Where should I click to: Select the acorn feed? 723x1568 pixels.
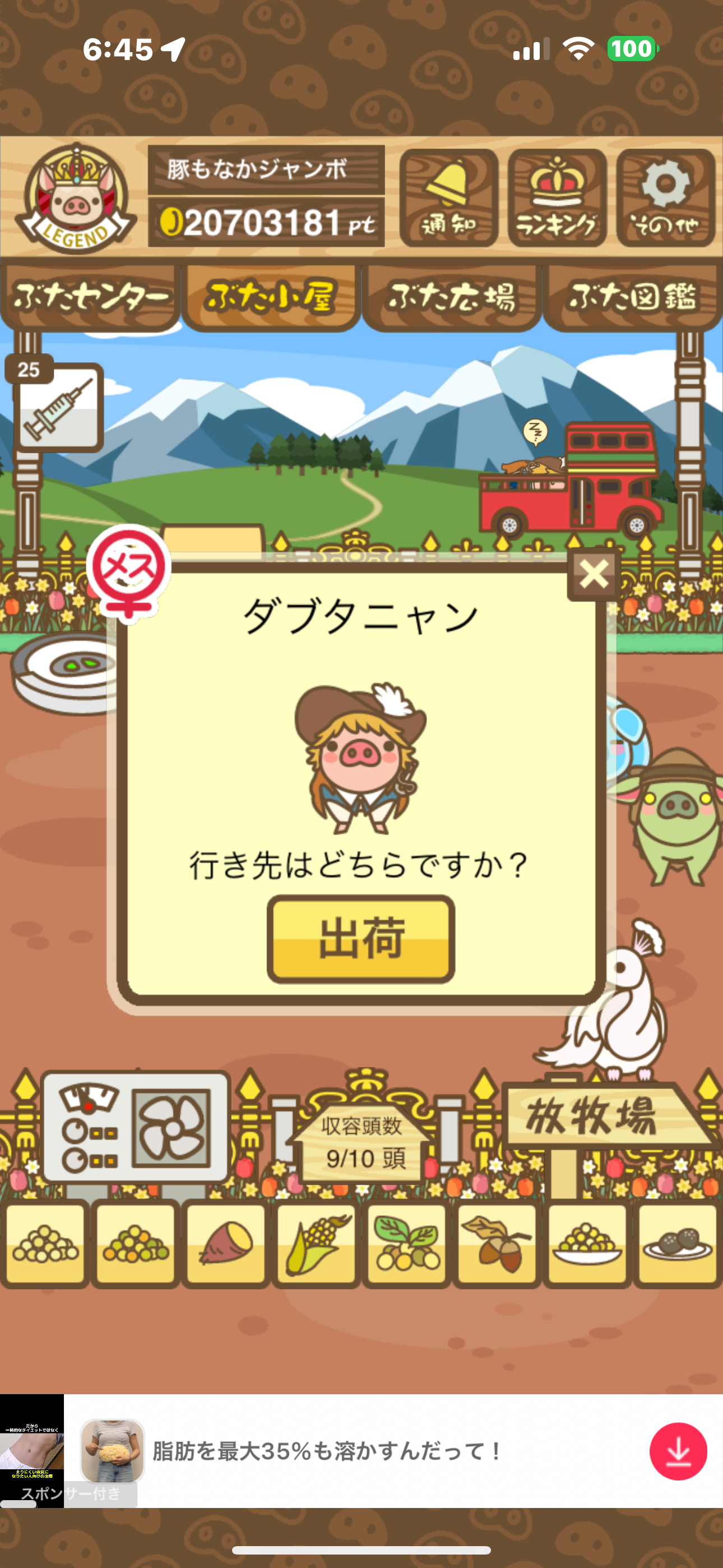pos(497,1243)
